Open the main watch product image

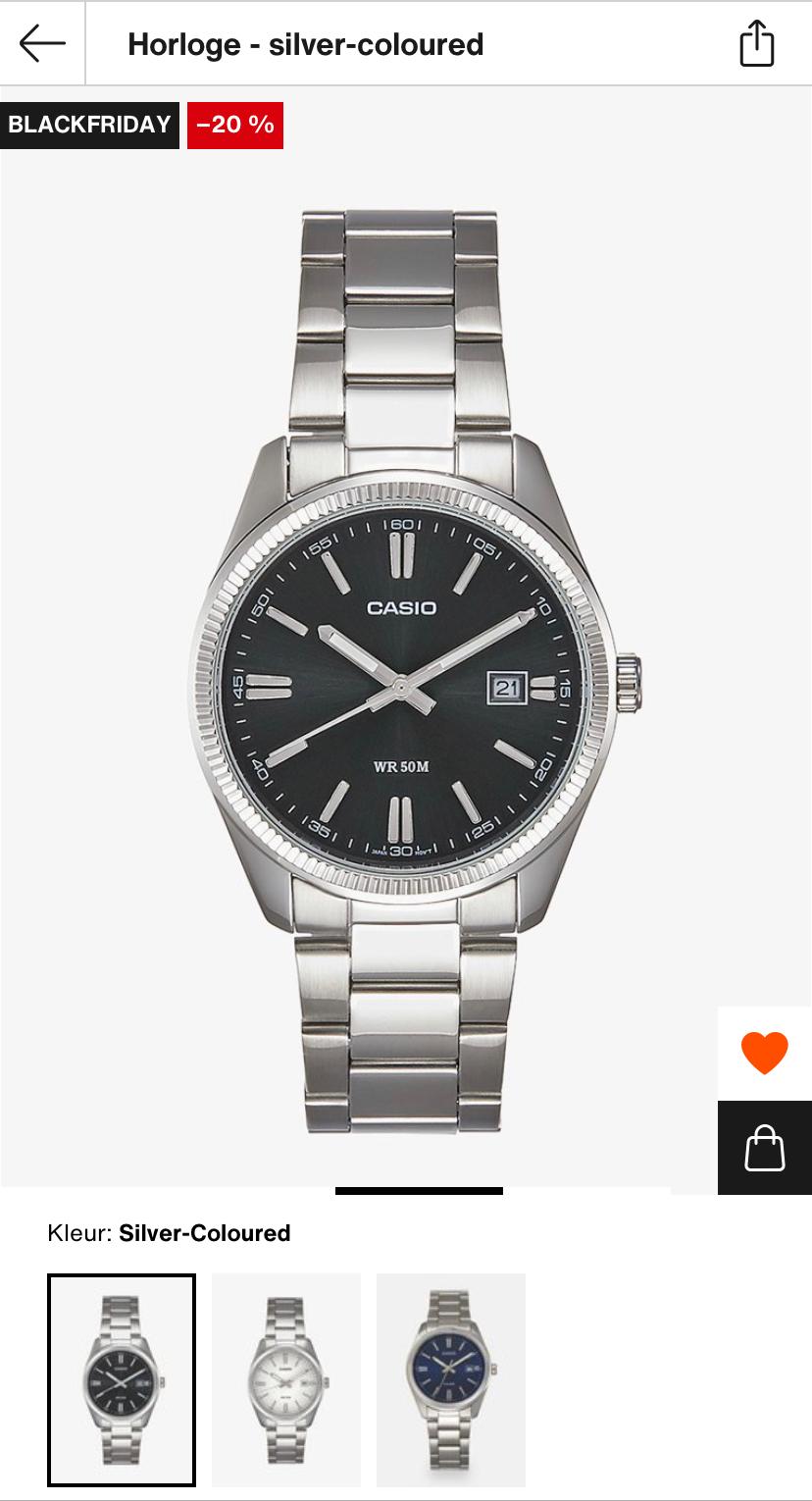click(406, 677)
